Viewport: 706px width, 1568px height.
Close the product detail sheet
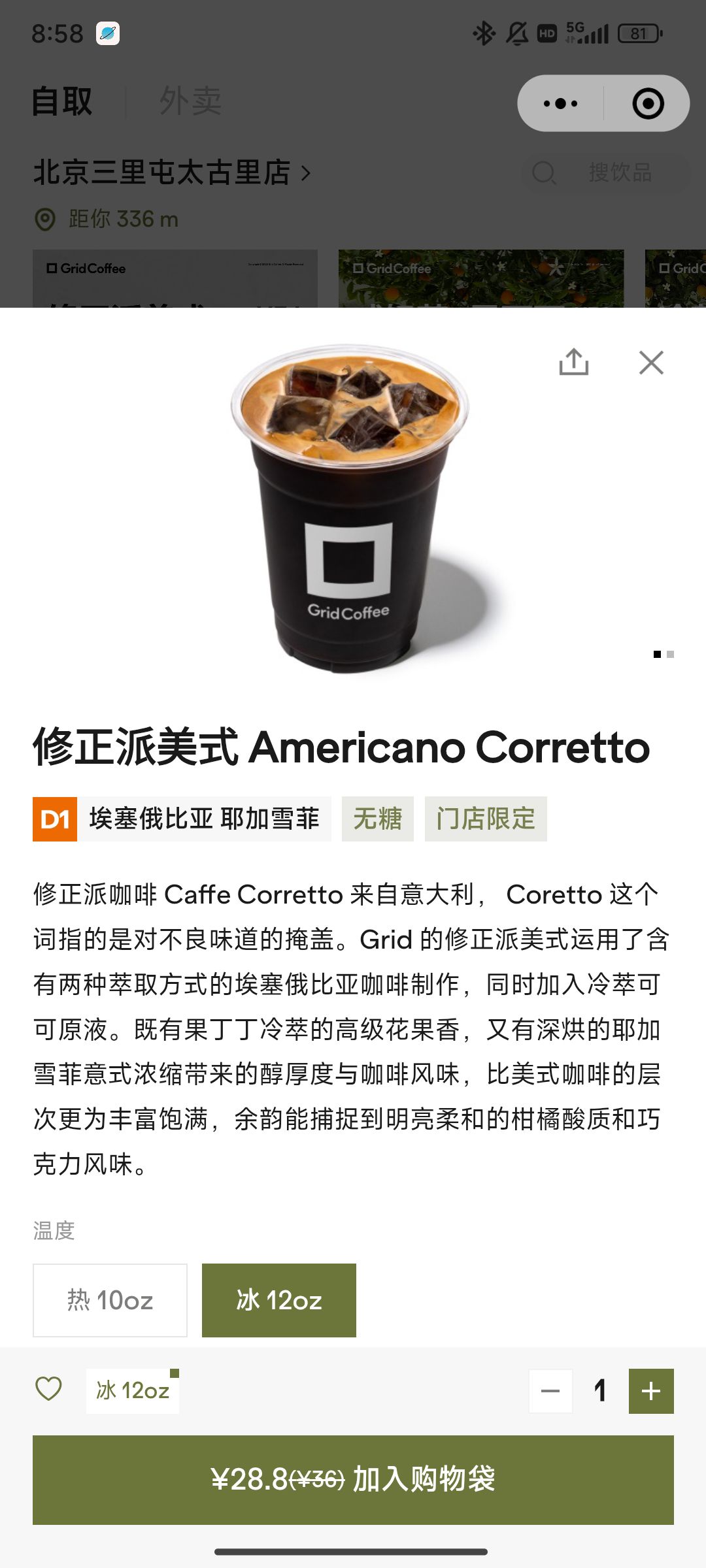(651, 363)
